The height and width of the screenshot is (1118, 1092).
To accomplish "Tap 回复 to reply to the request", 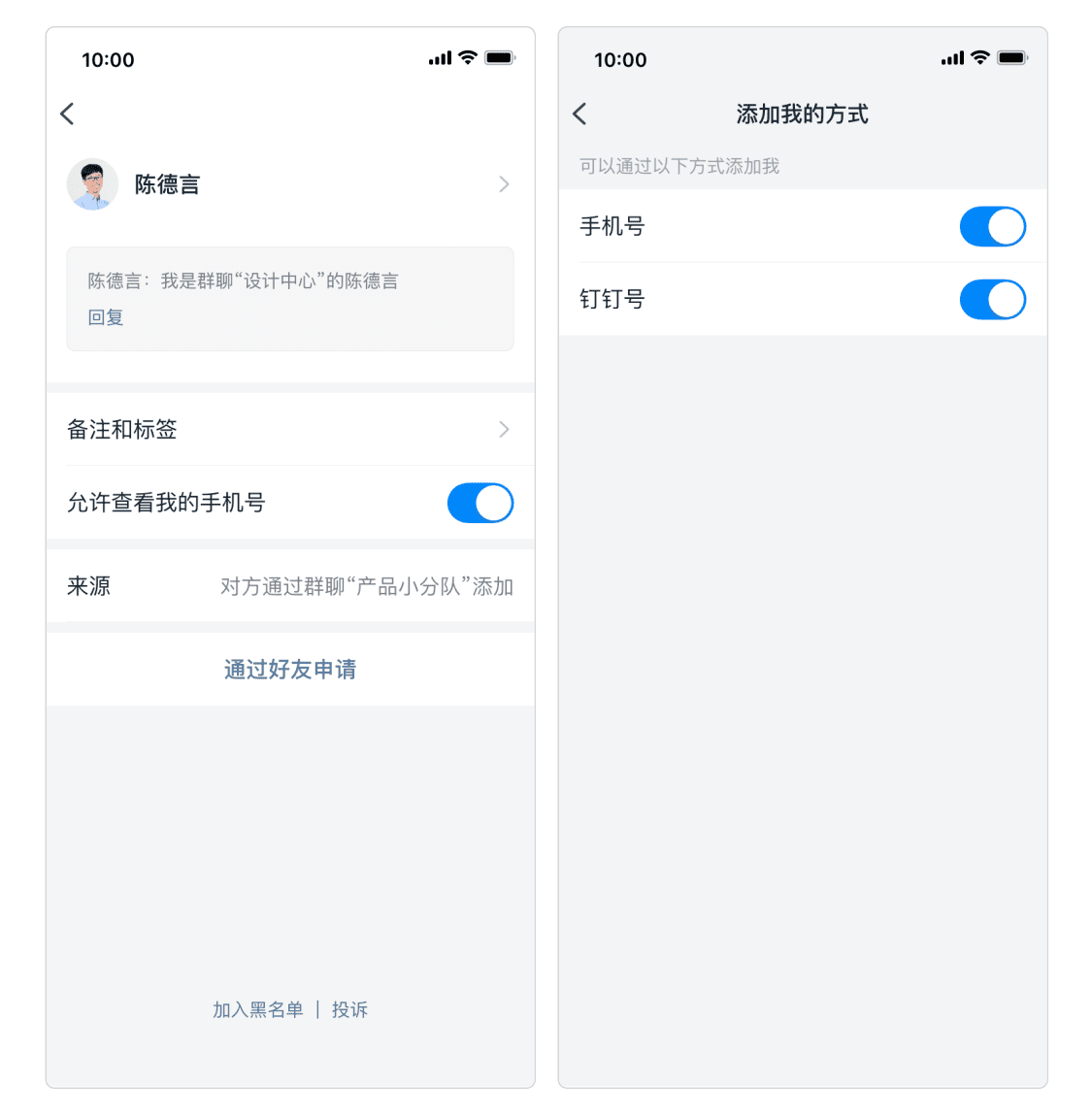I will pyautogui.click(x=105, y=317).
